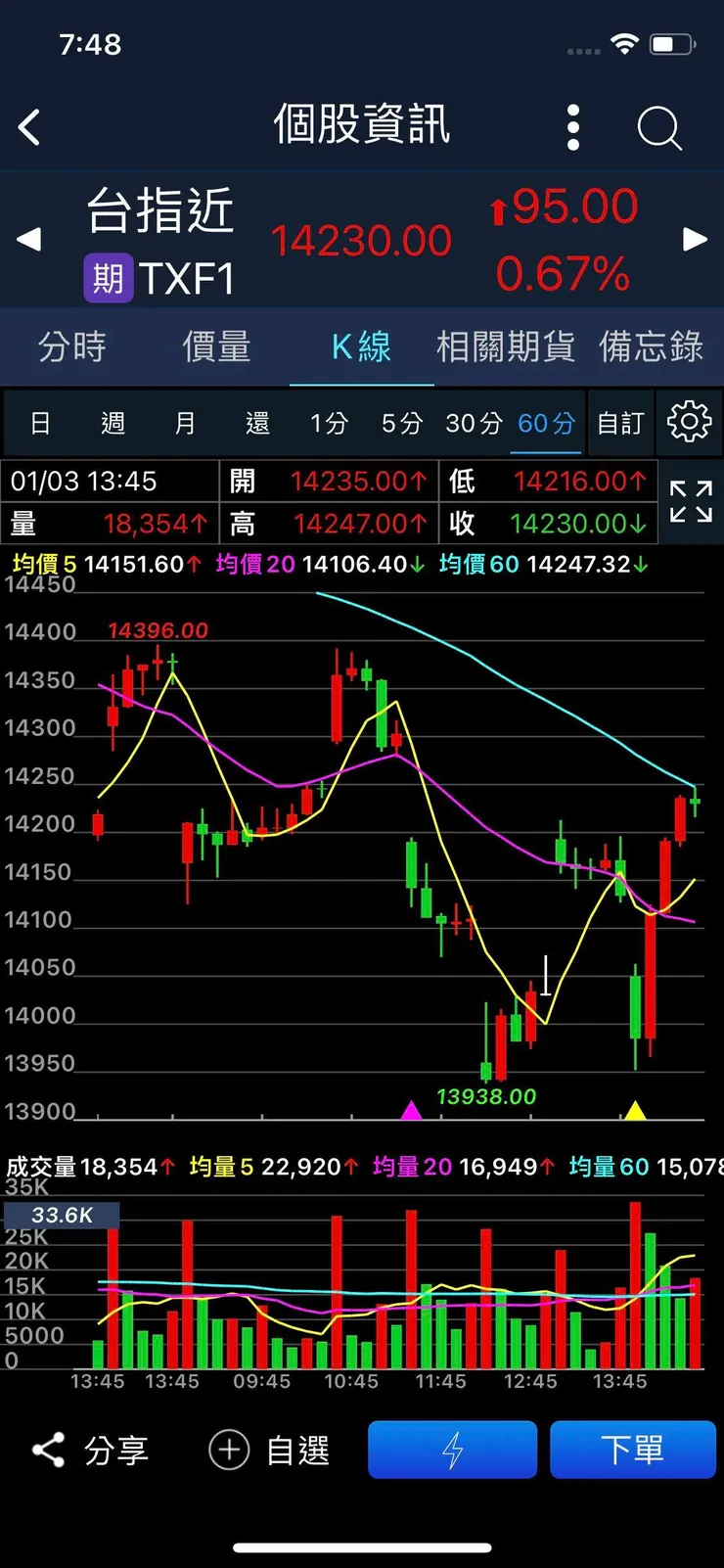724x1568 pixels.
Task: Select the 30分 chart interval
Action: click(x=474, y=423)
